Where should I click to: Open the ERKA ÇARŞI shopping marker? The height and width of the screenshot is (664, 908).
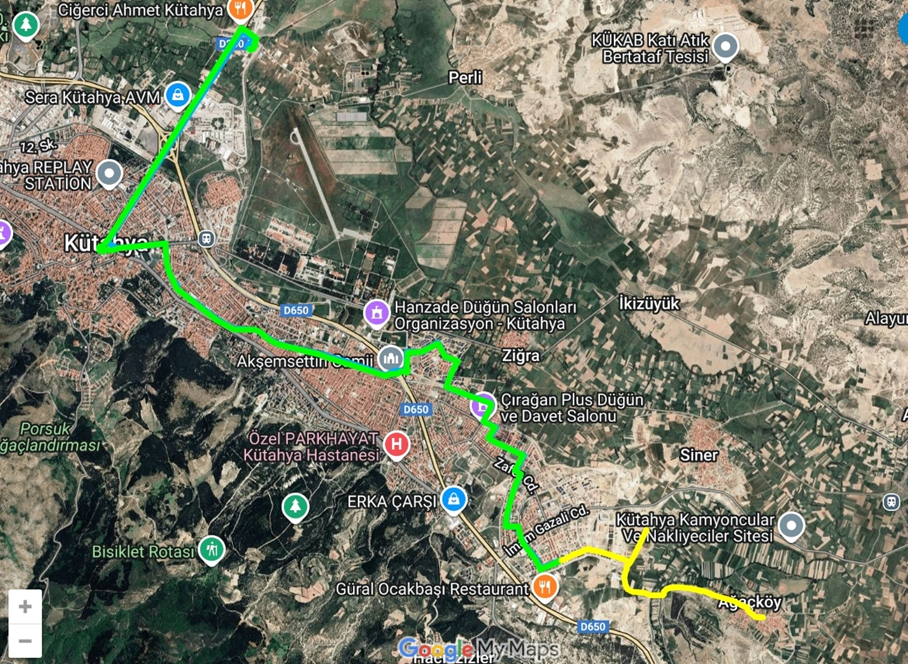(454, 498)
